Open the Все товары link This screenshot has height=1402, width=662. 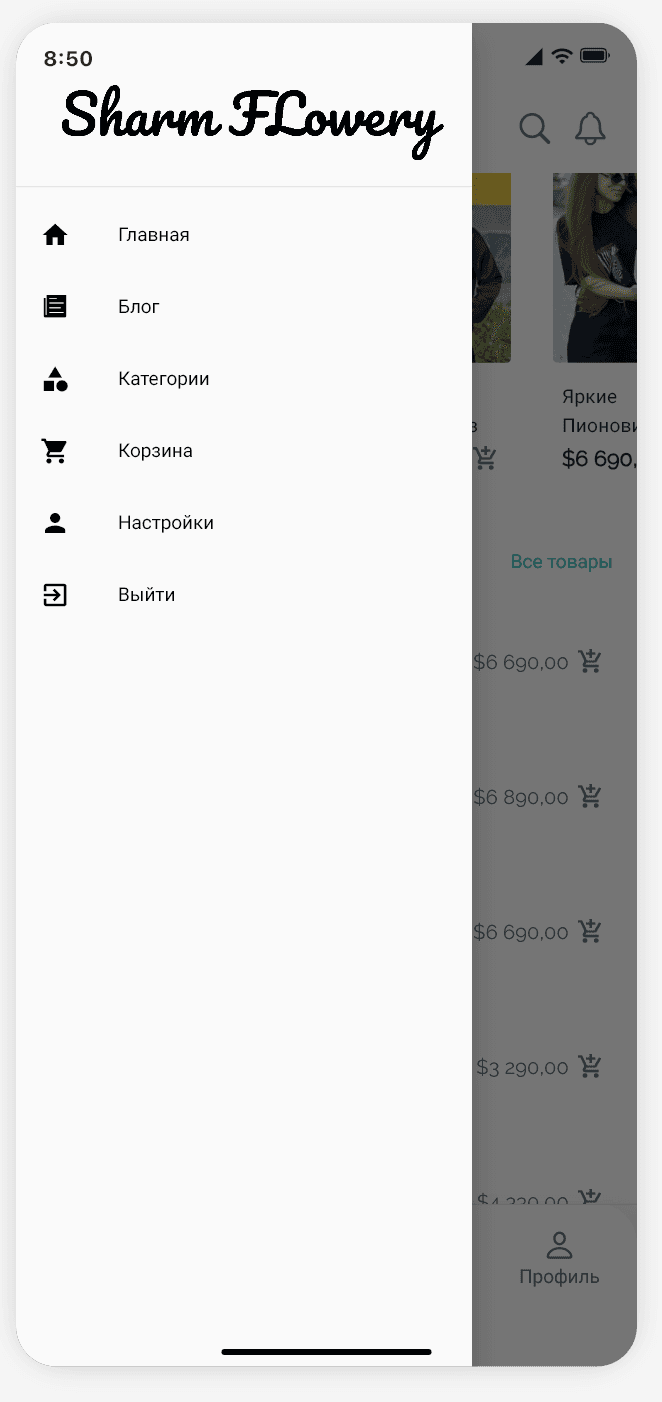pyautogui.click(x=561, y=562)
